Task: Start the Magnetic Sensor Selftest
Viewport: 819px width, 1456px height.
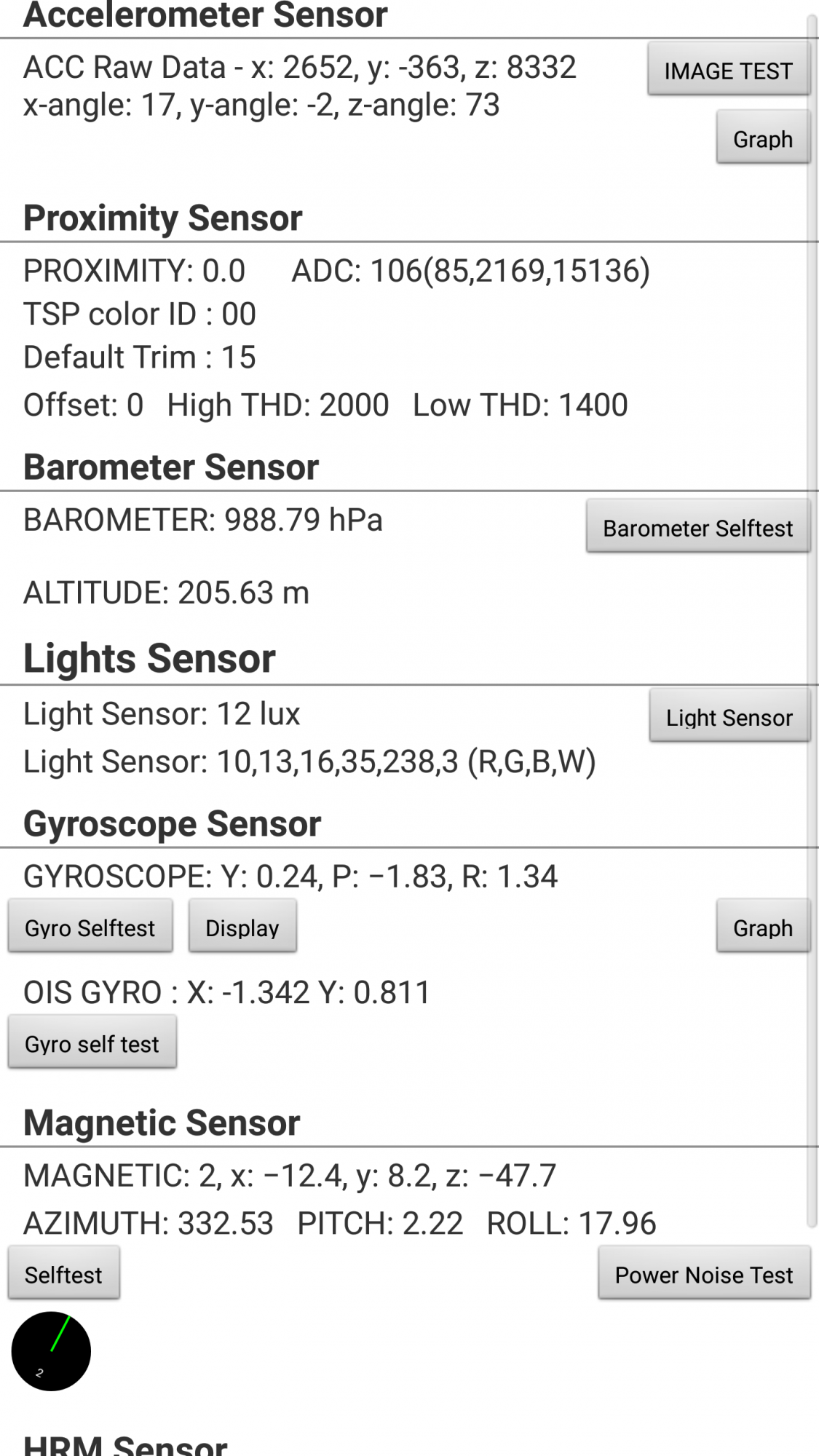Action: coord(63,1274)
